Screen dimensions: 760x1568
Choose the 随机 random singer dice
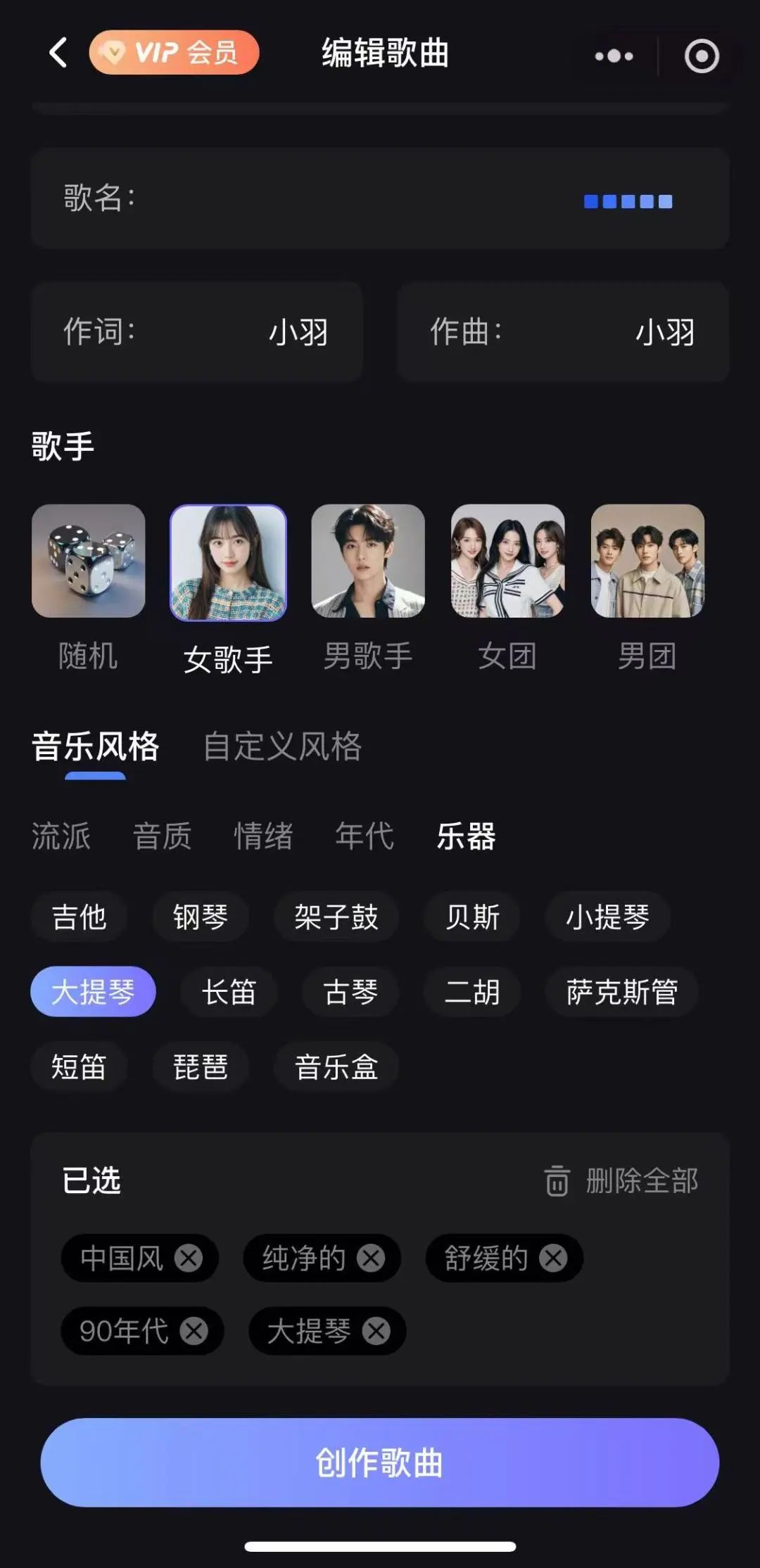(x=88, y=561)
